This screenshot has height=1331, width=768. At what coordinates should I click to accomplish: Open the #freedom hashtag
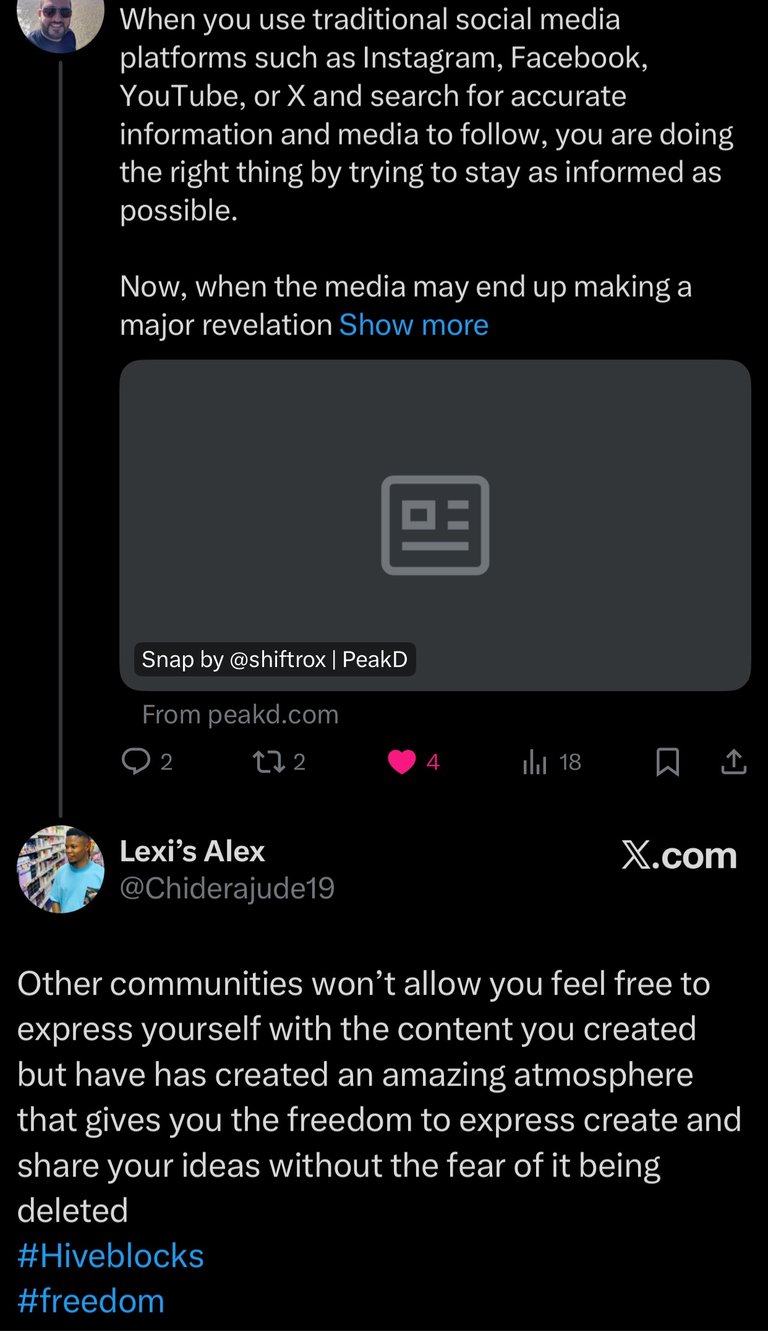(x=90, y=1301)
